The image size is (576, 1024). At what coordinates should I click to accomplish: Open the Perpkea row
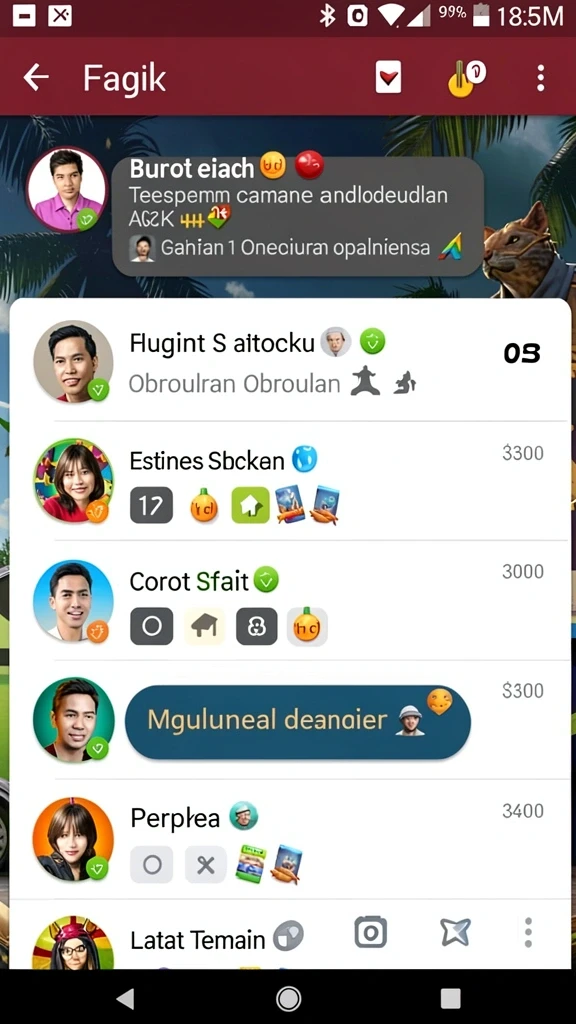[290, 839]
